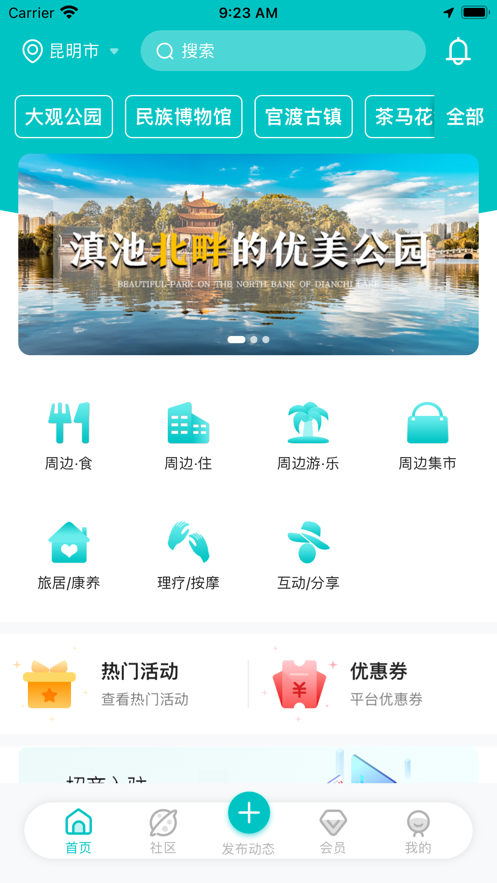Show 全部 attractions
497x883 pixels.
click(x=465, y=117)
